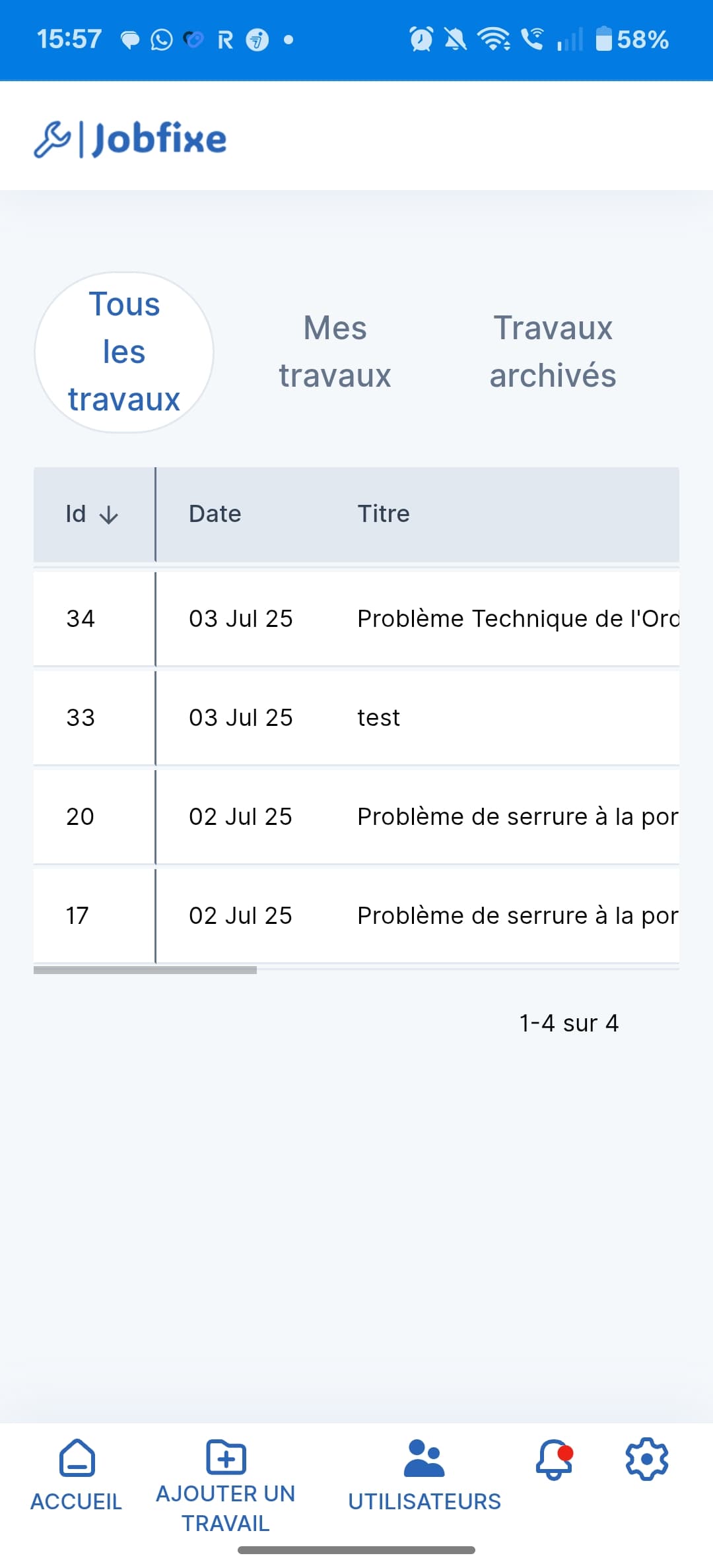Select the Tous les travaux tab
Image resolution: width=713 pixels, height=1568 pixels.
(x=124, y=352)
